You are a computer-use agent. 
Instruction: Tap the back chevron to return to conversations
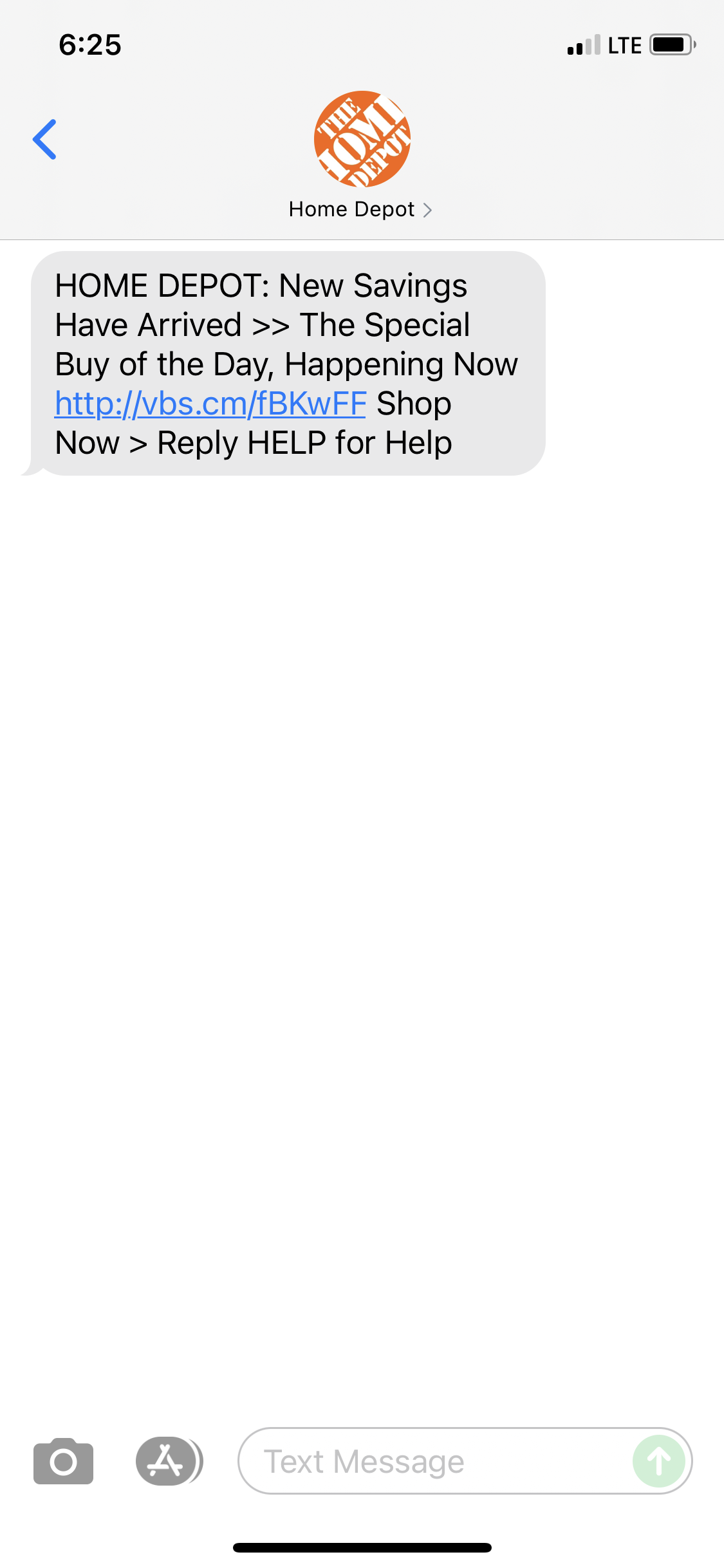[x=45, y=138]
